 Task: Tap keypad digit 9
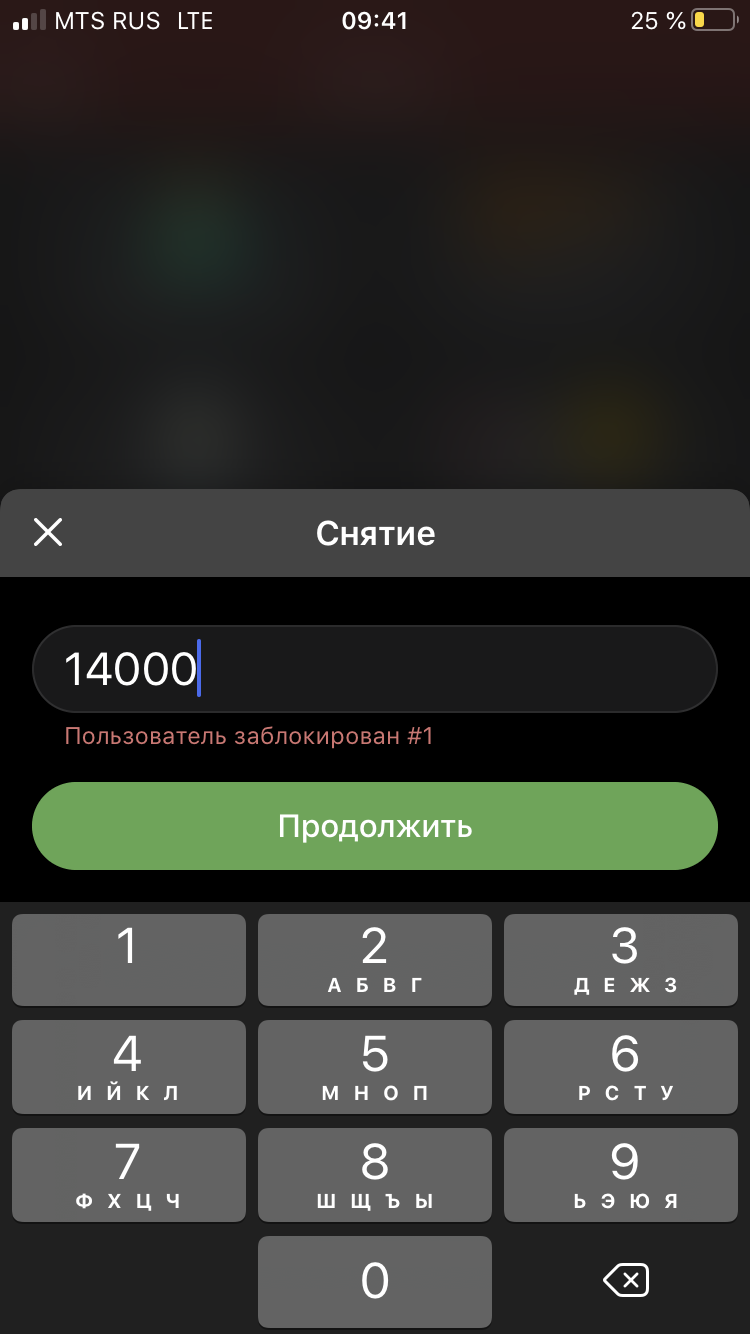621,1174
